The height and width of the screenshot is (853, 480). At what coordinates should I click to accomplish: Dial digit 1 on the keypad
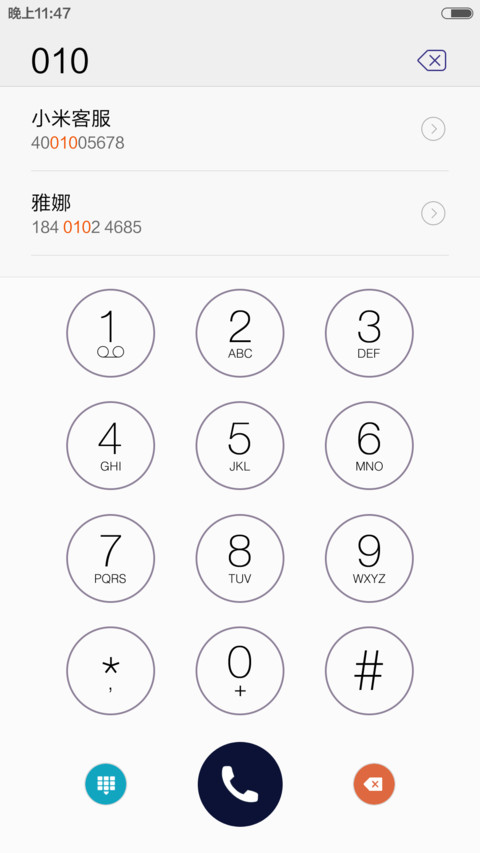click(x=110, y=333)
